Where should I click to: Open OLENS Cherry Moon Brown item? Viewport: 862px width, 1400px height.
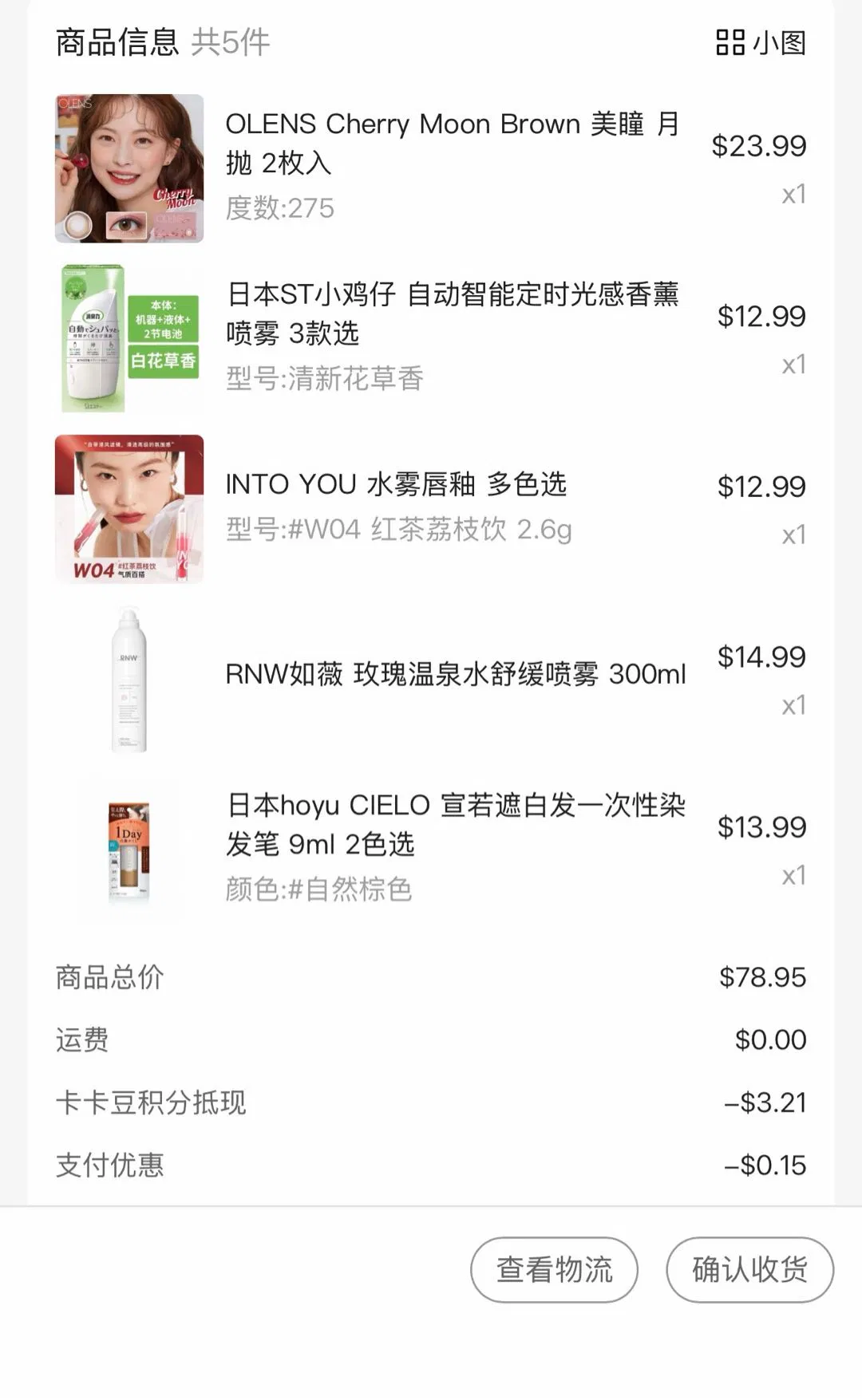[x=451, y=144]
